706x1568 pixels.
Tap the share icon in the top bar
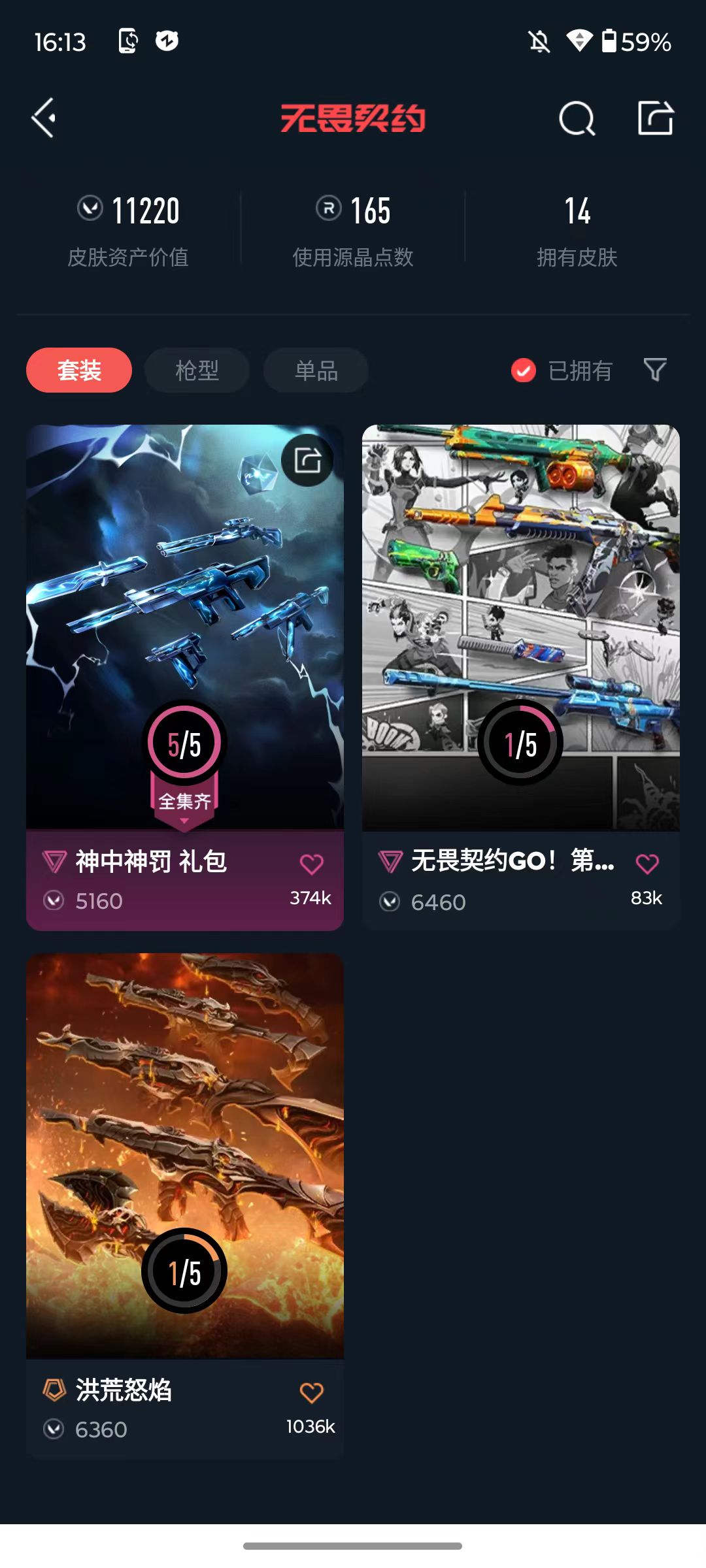coord(656,118)
